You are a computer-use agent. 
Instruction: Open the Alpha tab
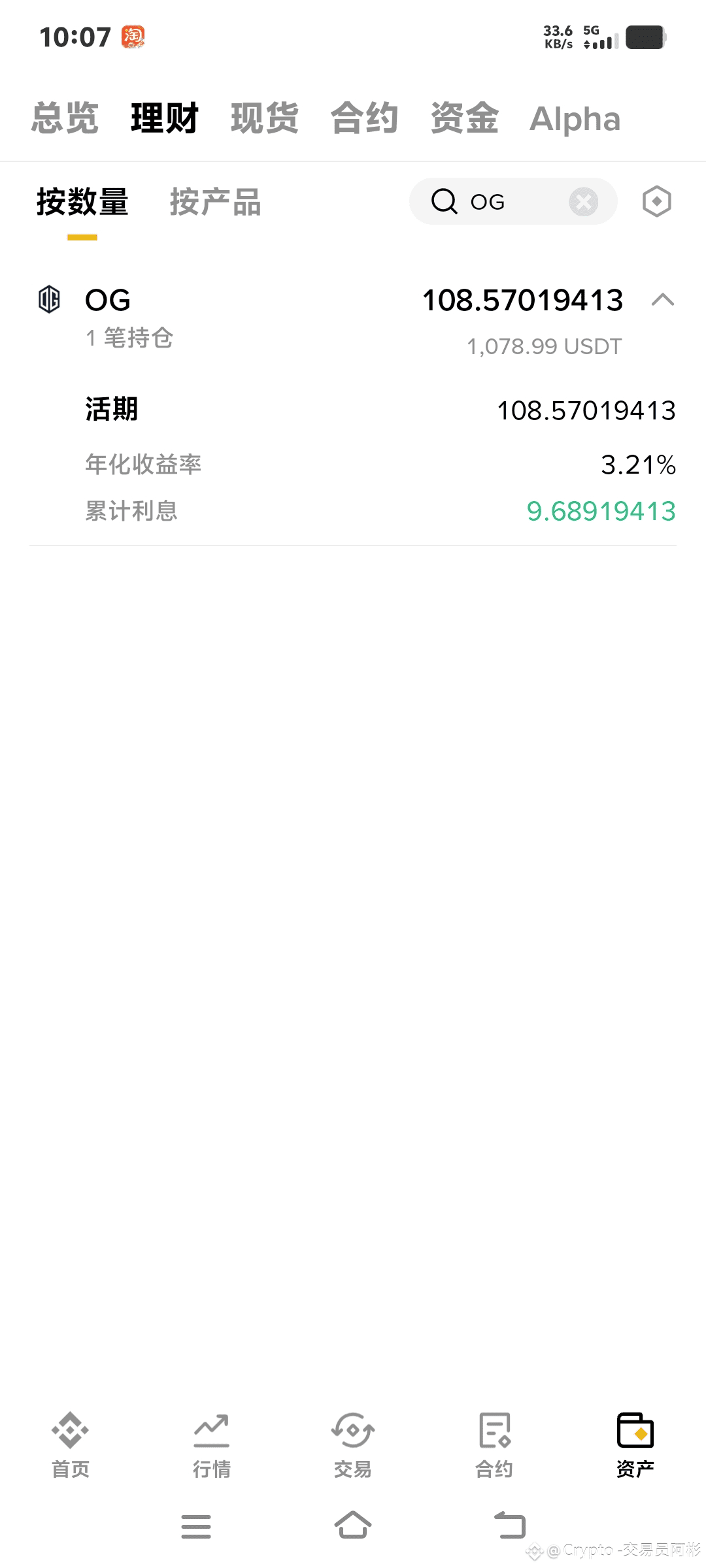[x=575, y=119]
